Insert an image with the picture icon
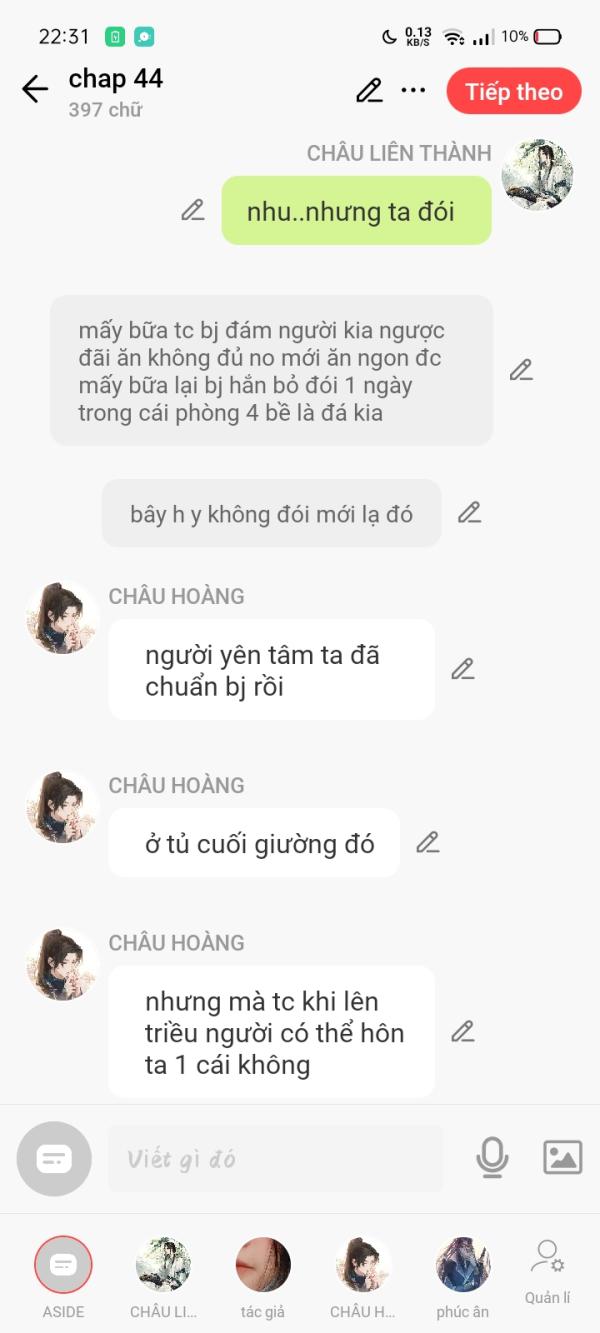 pos(562,1157)
